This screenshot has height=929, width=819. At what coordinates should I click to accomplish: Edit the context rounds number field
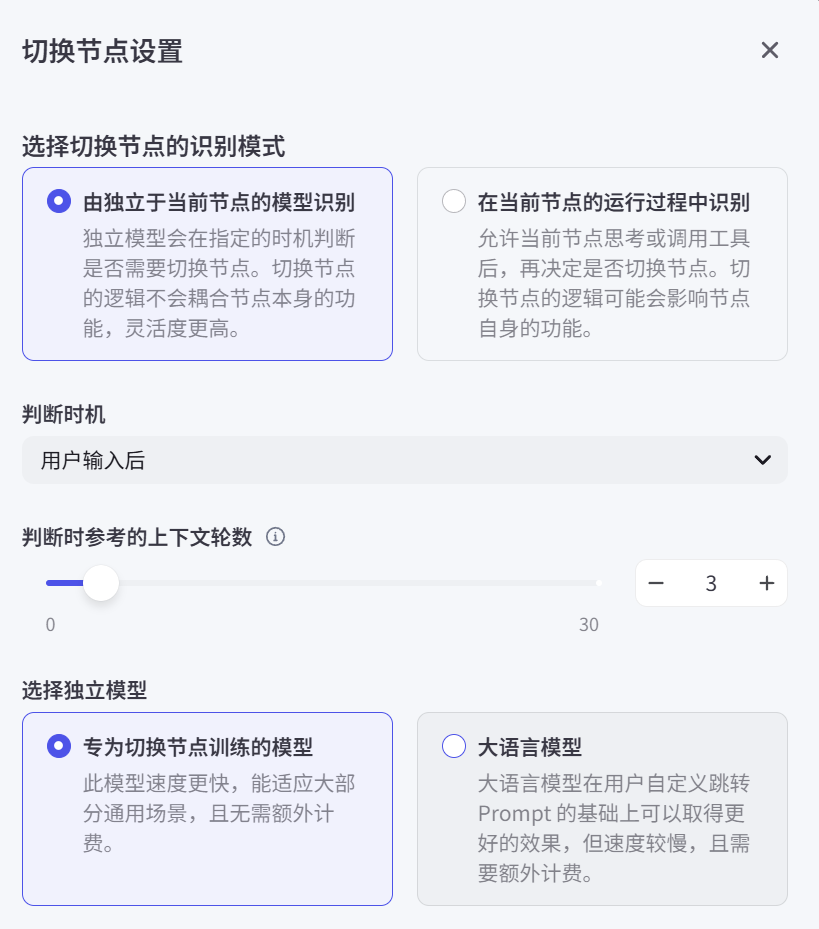tap(711, 583)
